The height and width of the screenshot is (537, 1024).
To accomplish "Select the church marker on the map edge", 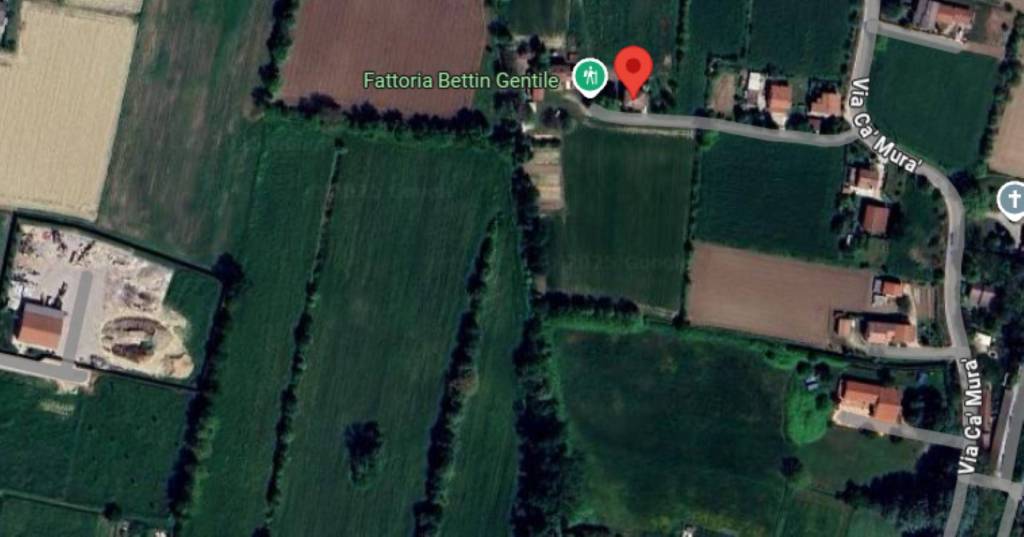I will pos(1012,199).
